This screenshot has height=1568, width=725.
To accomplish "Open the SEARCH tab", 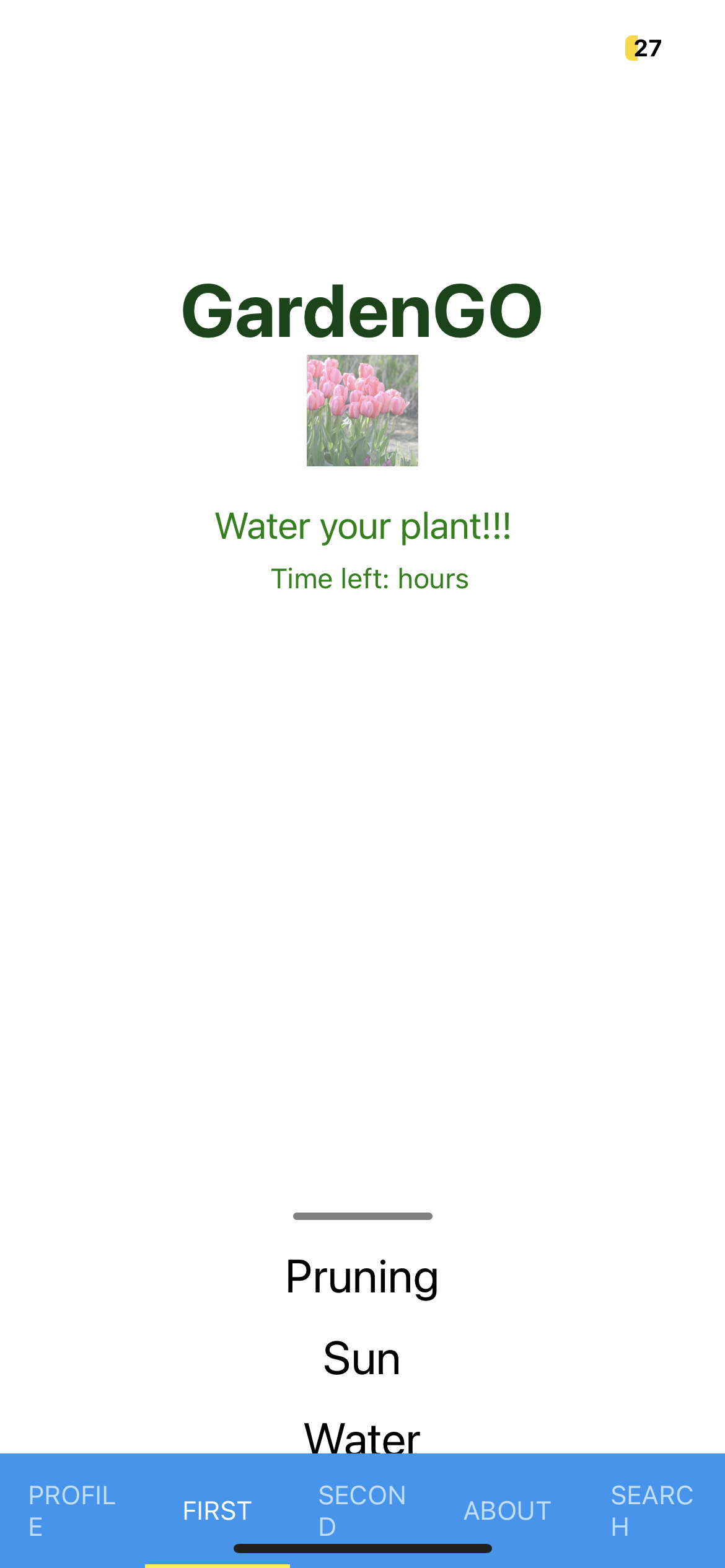I will click(x=652, y=1510).
